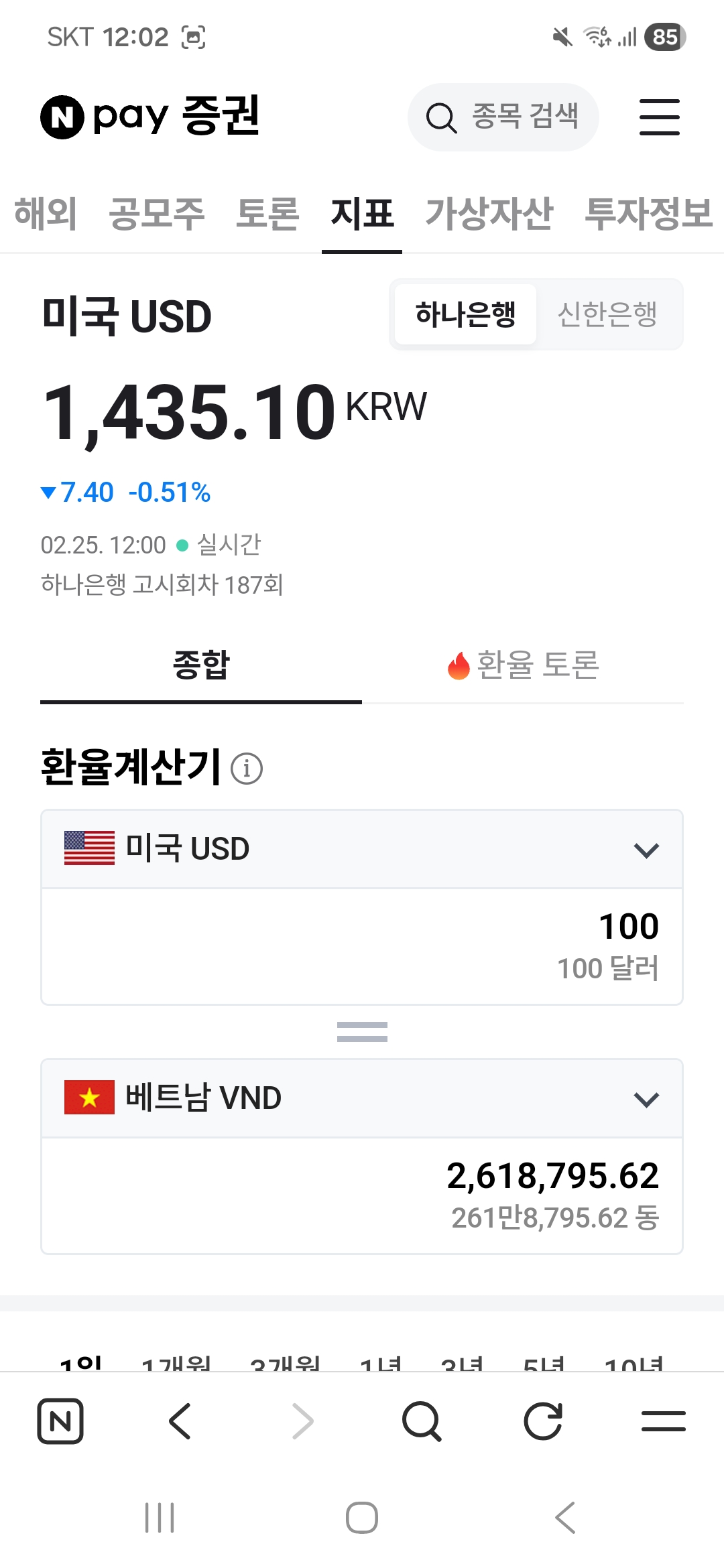Select 신한은행 as the rate source
This screenshot has height=1568, width=724.
(607, 314)
